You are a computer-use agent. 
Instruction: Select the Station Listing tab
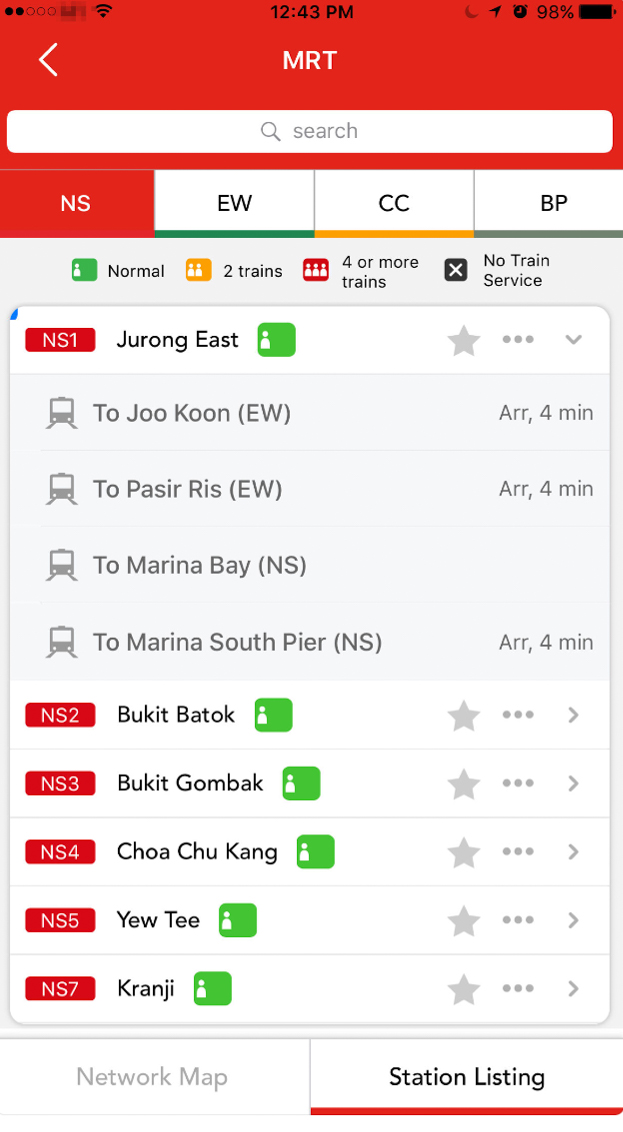466,1077
